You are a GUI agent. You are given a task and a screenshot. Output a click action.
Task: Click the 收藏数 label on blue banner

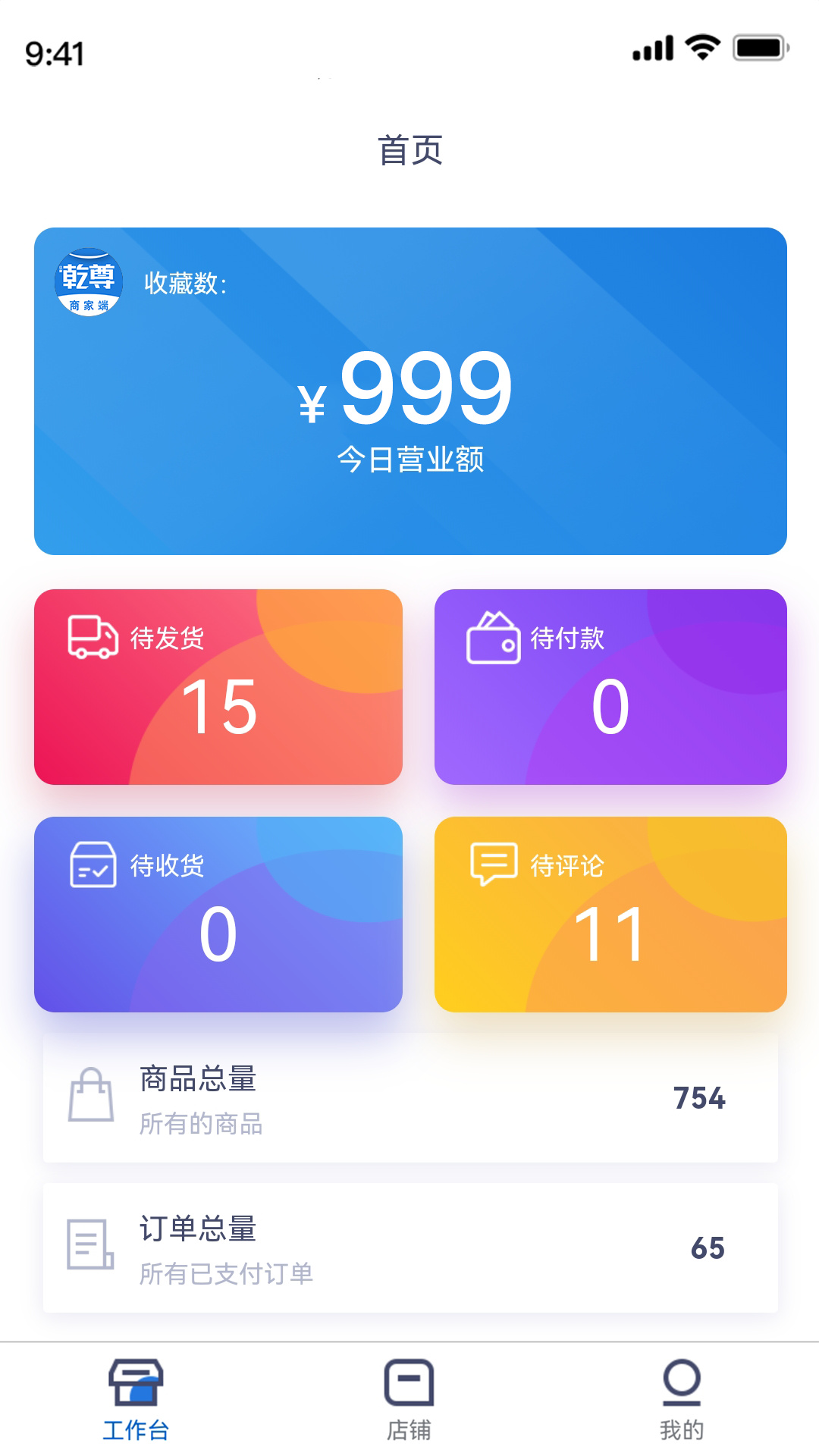(182, 287)
